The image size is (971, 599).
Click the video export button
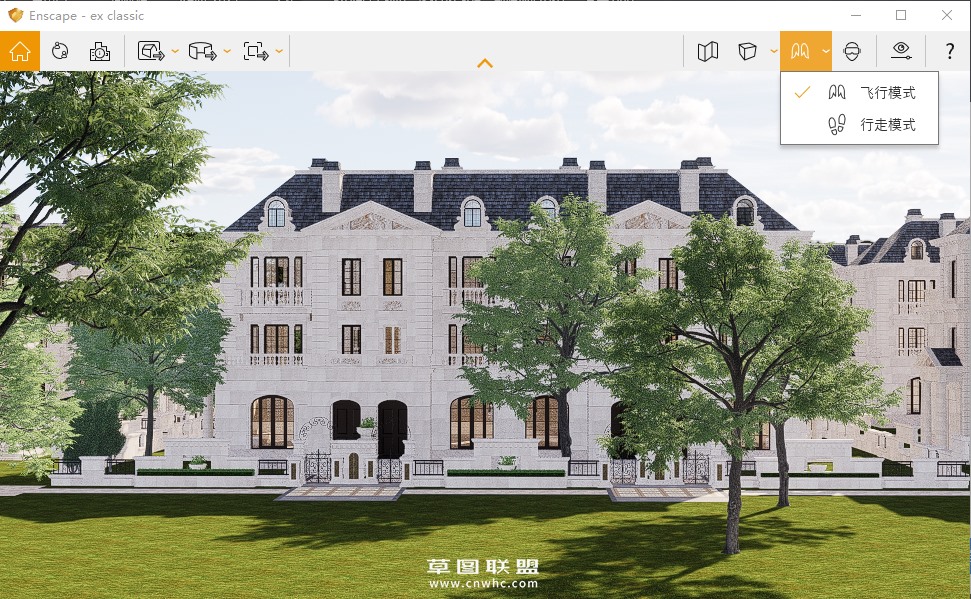(255, 51)
